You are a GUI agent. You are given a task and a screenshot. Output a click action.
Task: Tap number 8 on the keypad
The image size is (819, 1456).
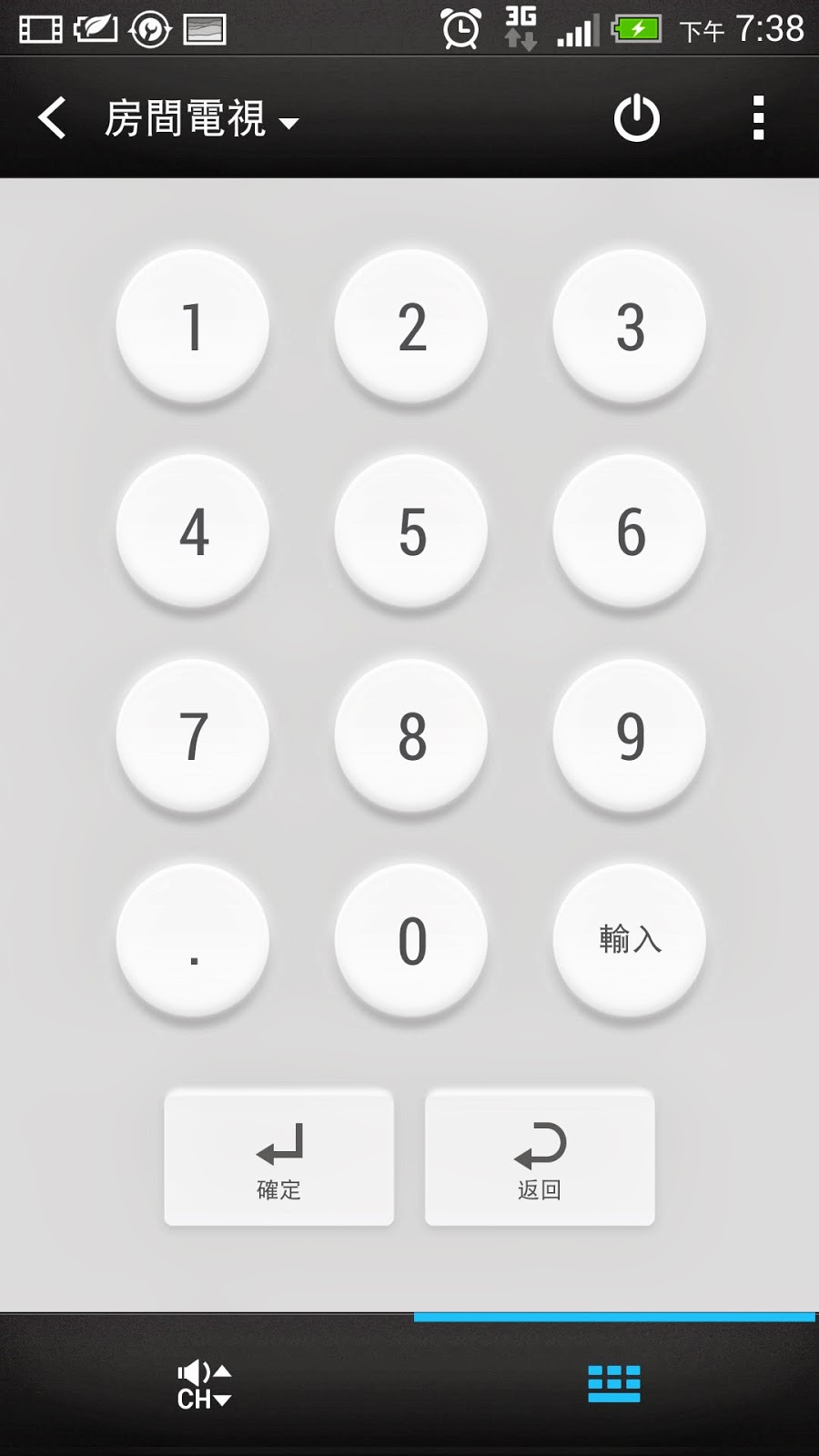click(x=411, y=736)
